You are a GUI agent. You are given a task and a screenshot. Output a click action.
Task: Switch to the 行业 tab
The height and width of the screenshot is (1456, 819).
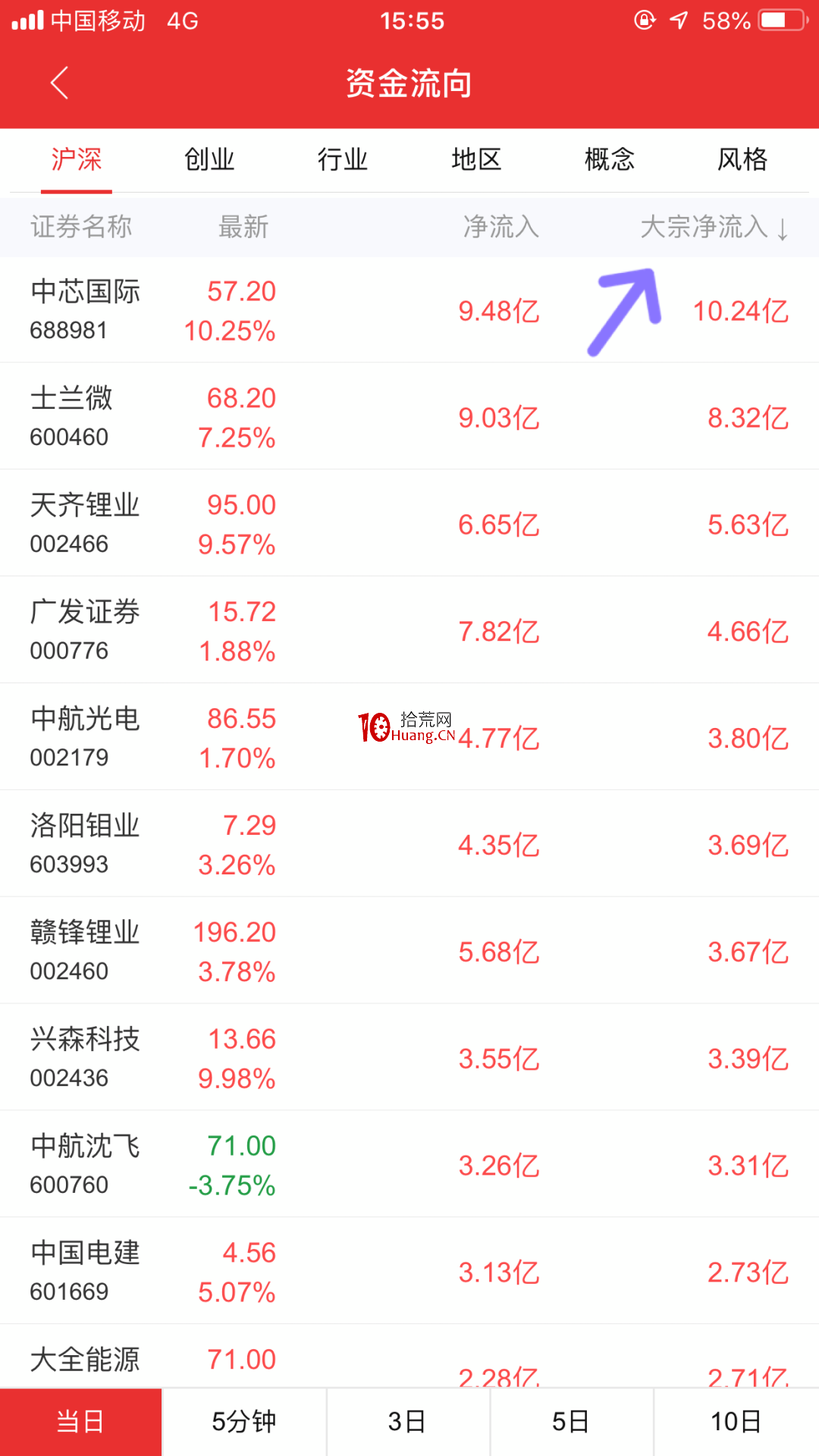click(343, 160)
